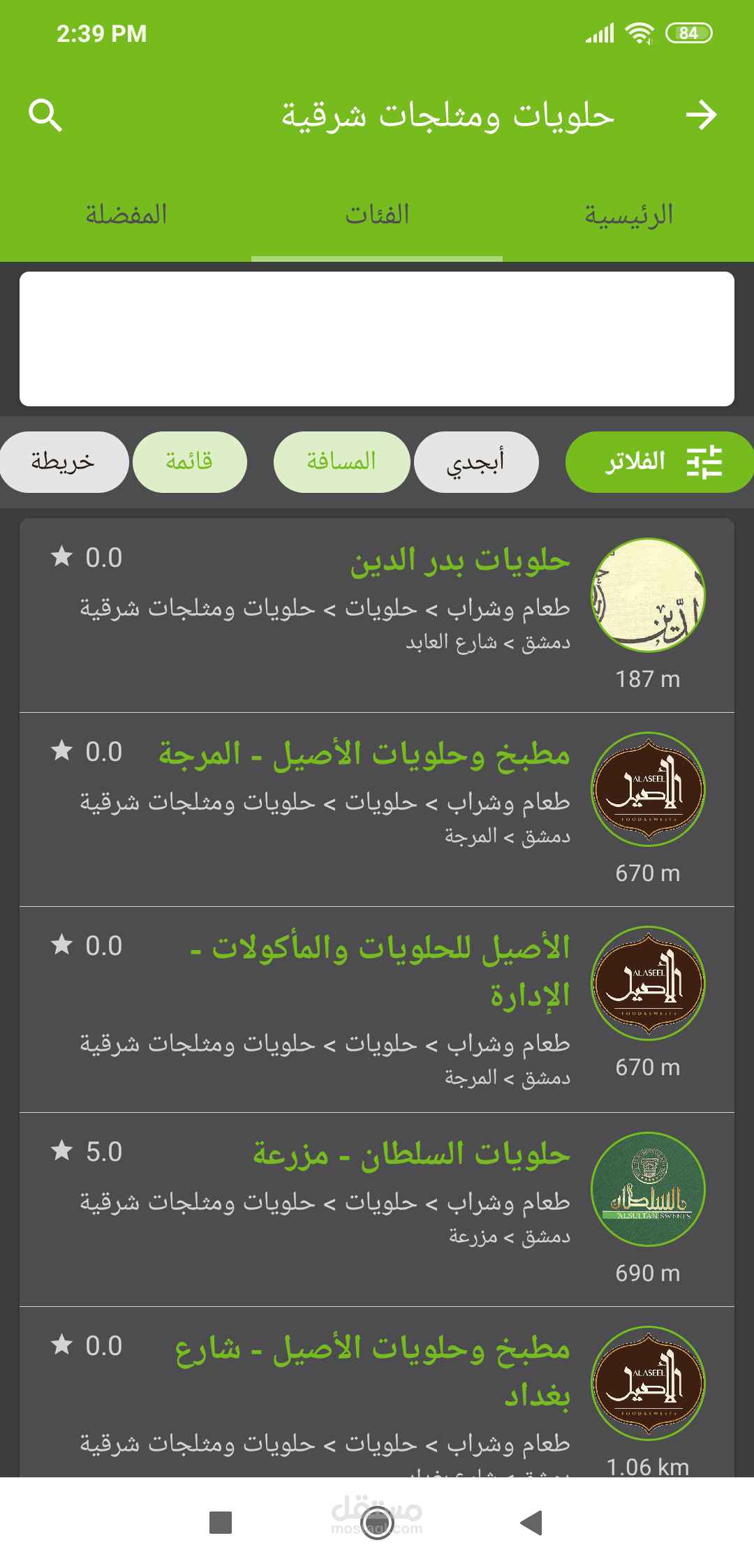The height and width of the screenshot is (1568, 754).
Task: Switch to the المفضلة tab
Action: (x=126, y=215)
